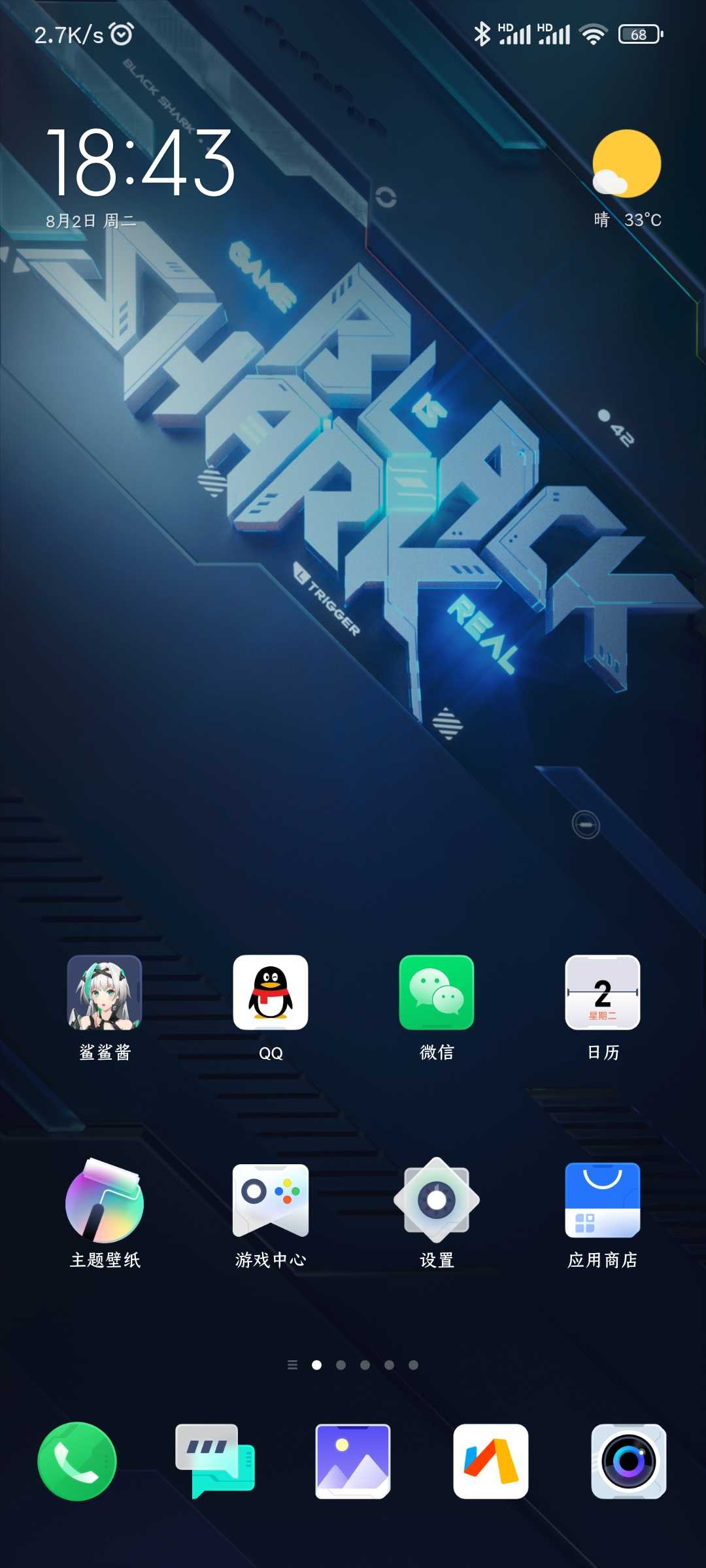The height and width of the screenshot is (1568, 706).
Task: Open the phone dialer in the dock
Action: pos(77,1462)
